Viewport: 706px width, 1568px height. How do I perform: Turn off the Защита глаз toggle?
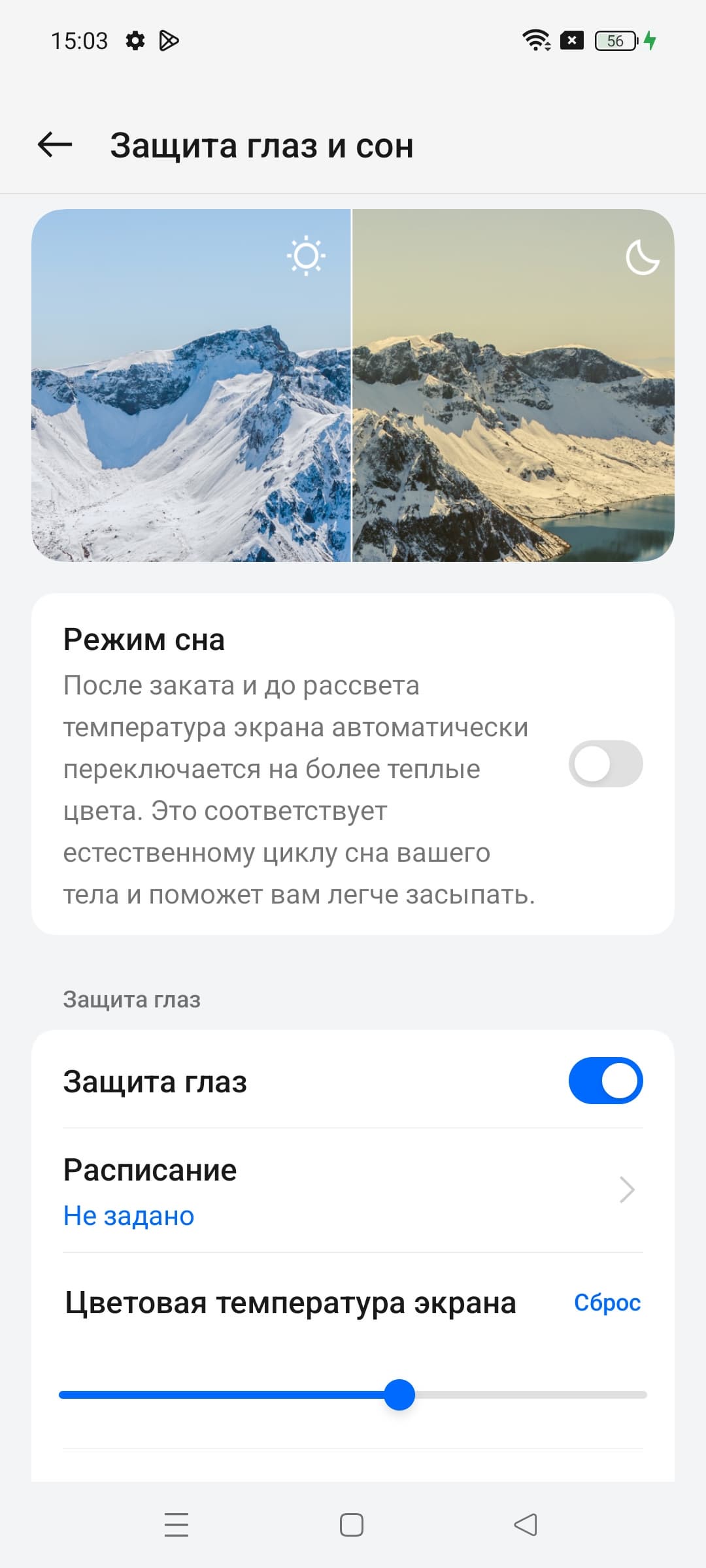click(x=605, y=1081)
